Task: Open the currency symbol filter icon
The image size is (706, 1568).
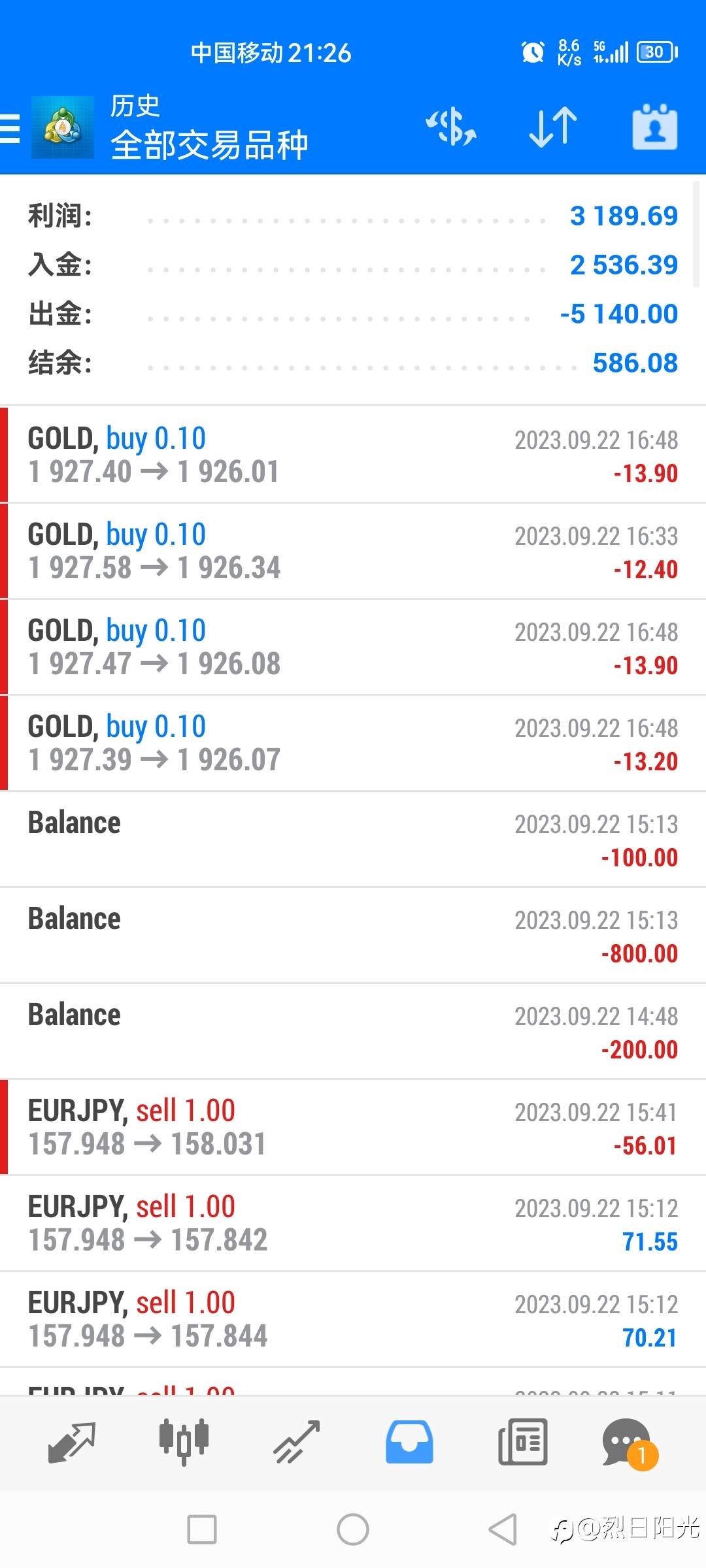Action: point(451,127)
